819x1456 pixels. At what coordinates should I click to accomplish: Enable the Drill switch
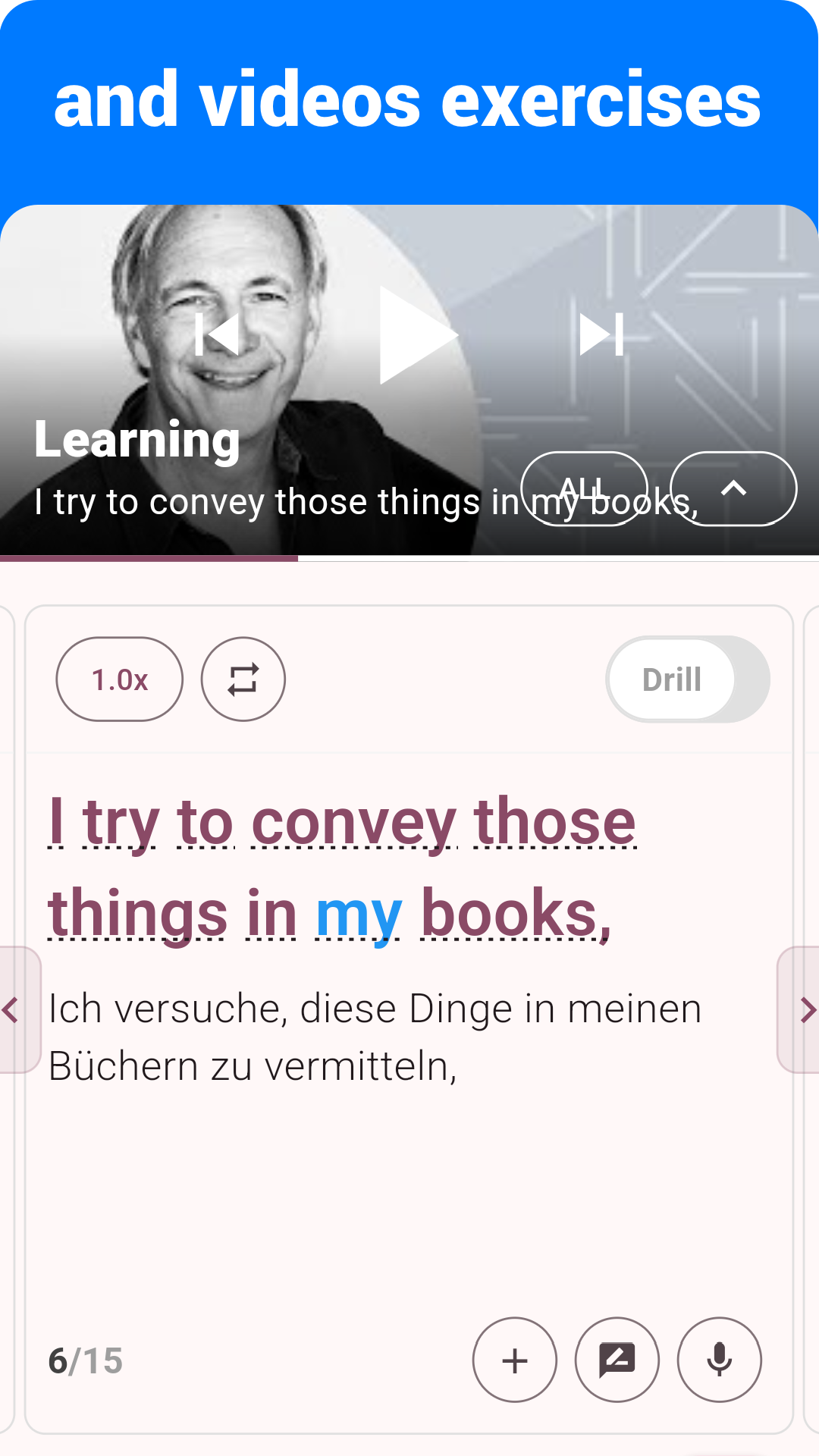coord(688,679)
